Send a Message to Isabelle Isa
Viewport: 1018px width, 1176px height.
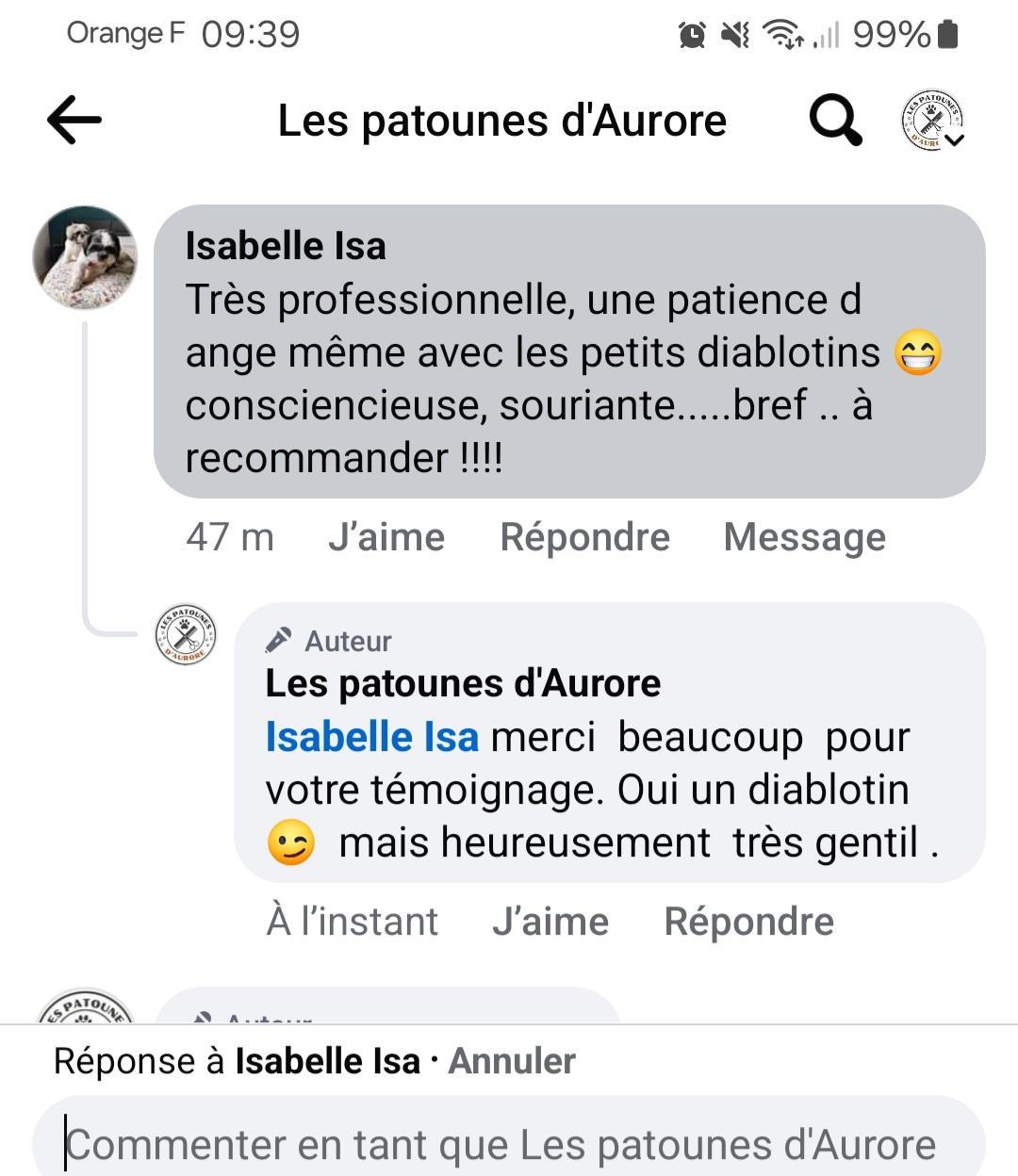pos(804,537)
